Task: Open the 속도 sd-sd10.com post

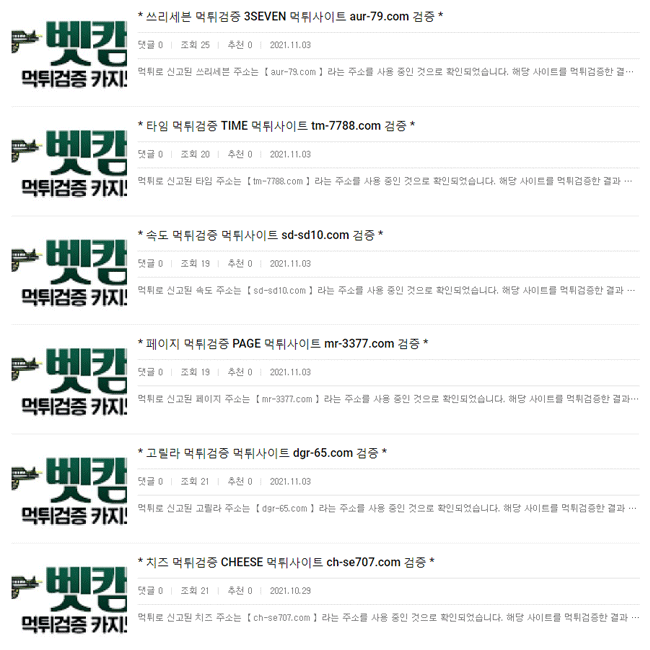Action: coord(259,235)
